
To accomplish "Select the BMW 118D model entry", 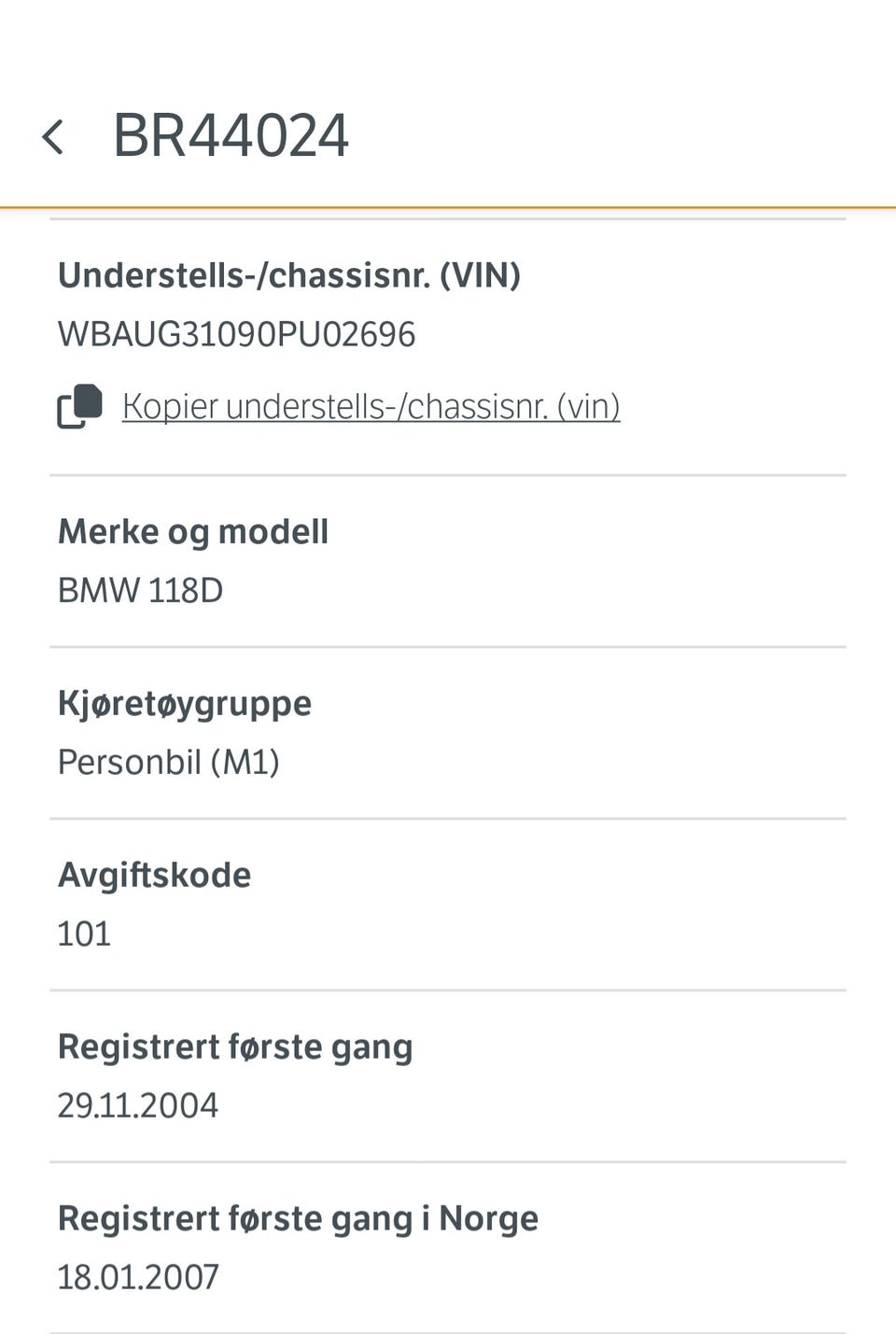I will (141, 590).
